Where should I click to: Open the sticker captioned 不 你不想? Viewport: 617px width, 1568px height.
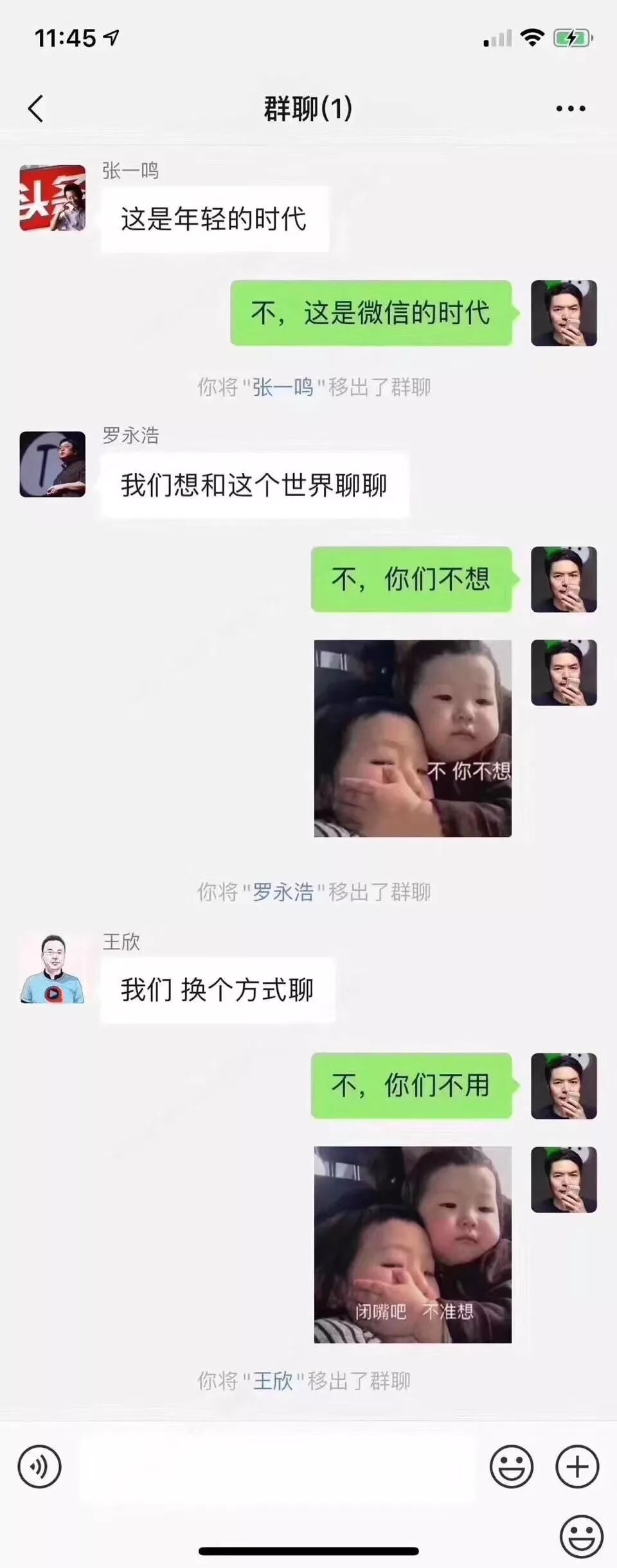(x=413, y=738)
